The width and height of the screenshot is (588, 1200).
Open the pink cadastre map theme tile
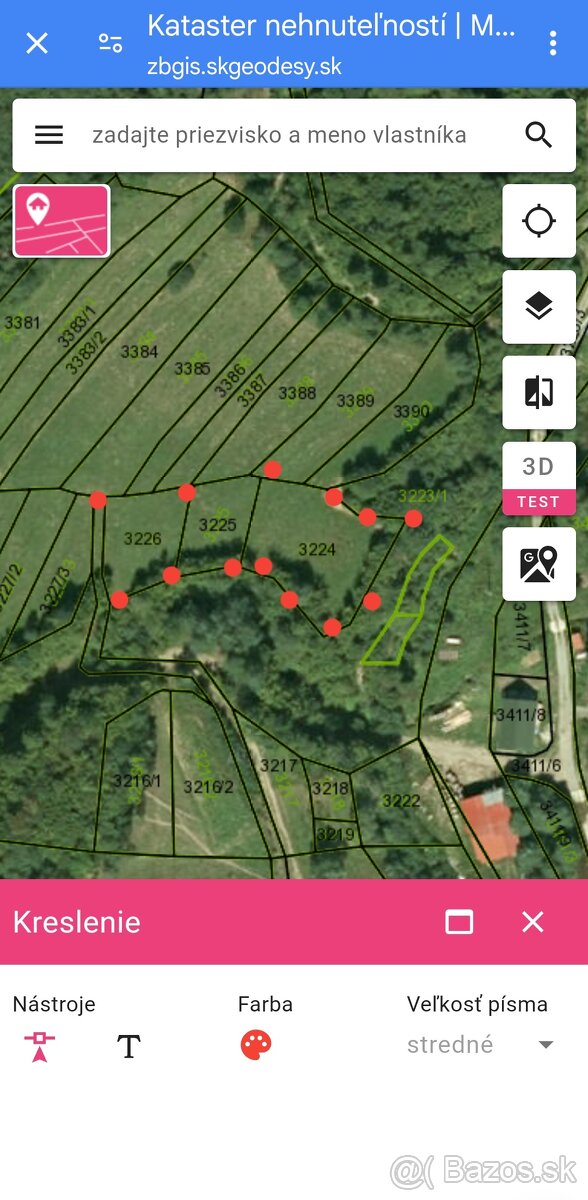pyautogui.click(x=61, y=221)
